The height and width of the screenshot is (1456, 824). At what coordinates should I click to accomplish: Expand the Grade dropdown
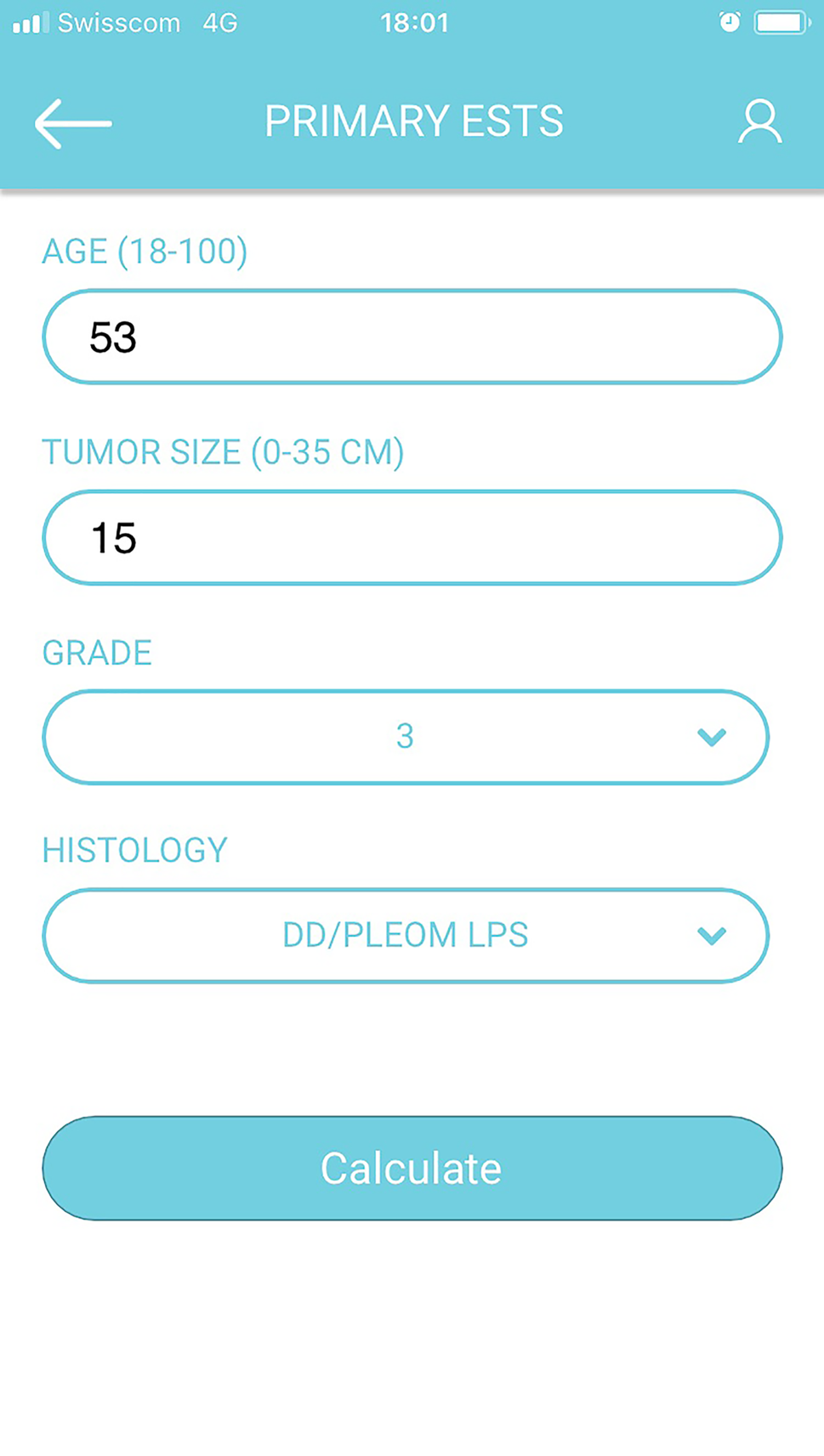406,737
